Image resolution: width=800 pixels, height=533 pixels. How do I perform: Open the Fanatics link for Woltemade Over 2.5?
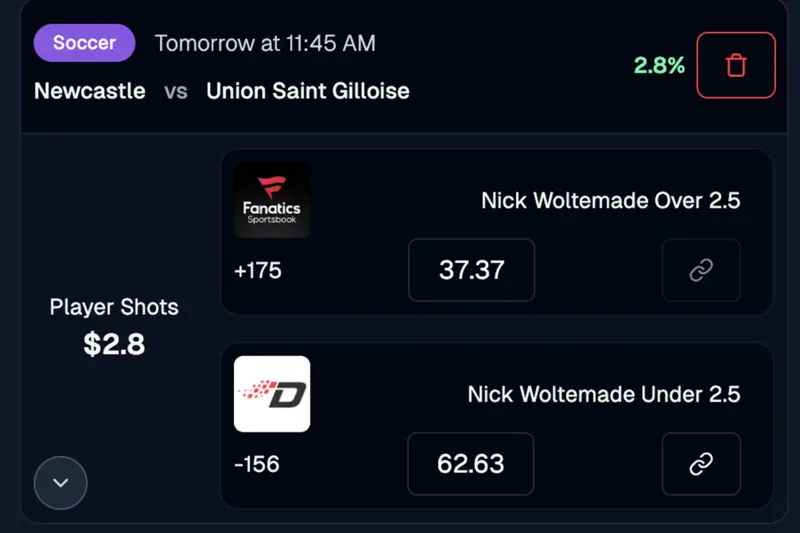tap(701, 270)
